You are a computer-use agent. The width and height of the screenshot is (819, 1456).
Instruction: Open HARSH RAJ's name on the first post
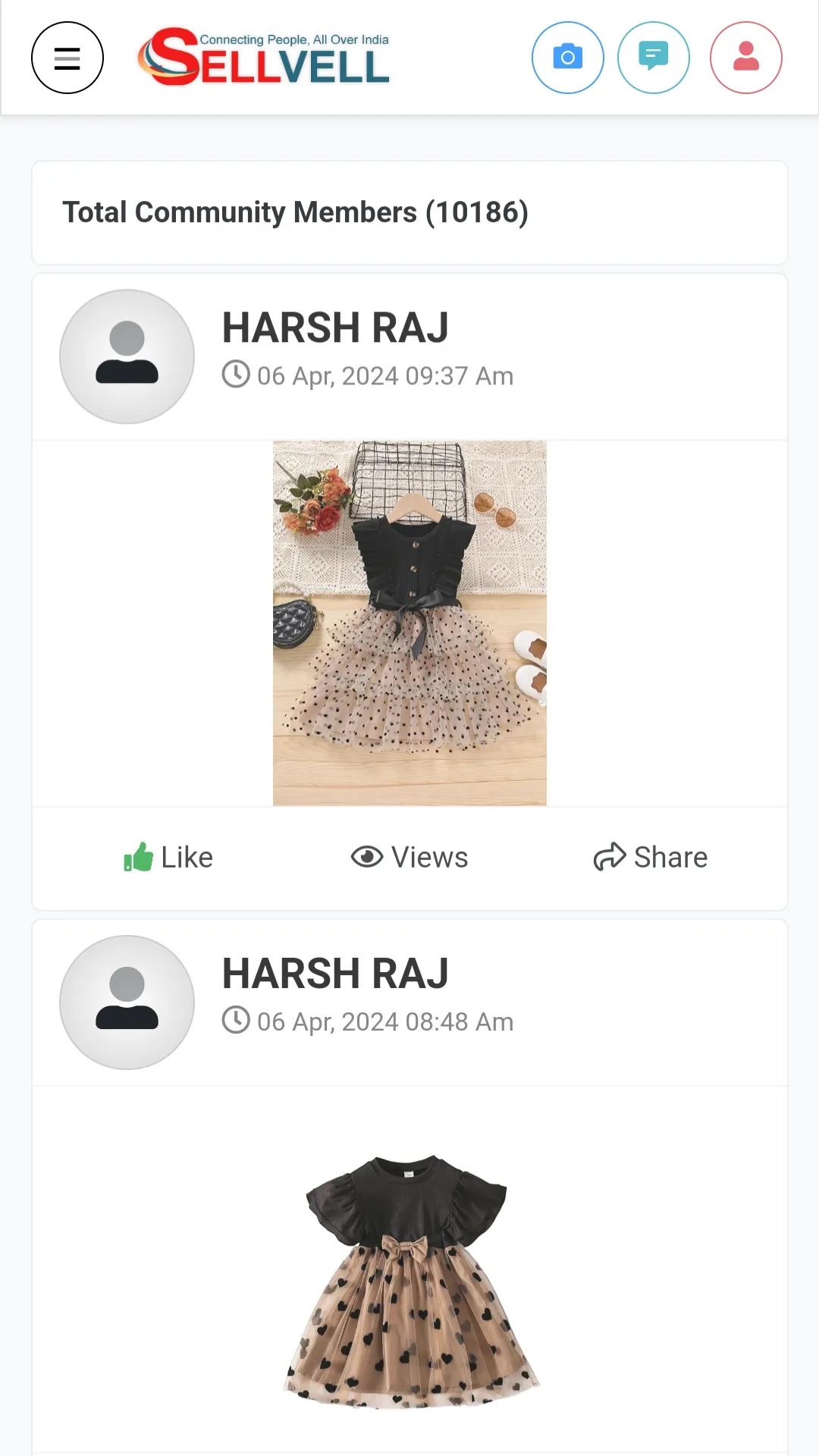coord(334,328)
